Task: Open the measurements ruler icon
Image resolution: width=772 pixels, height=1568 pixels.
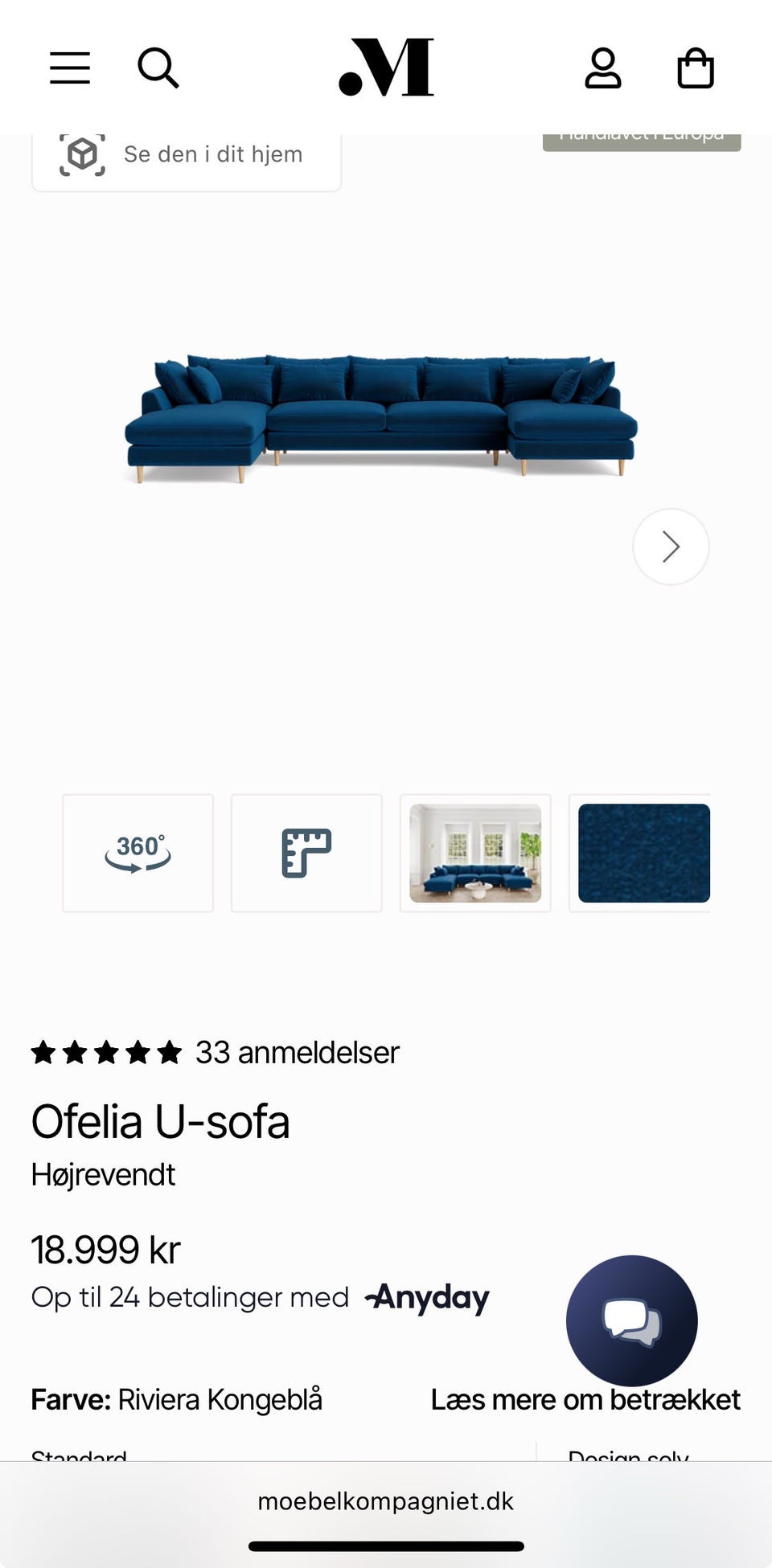Action: [306, 853]
